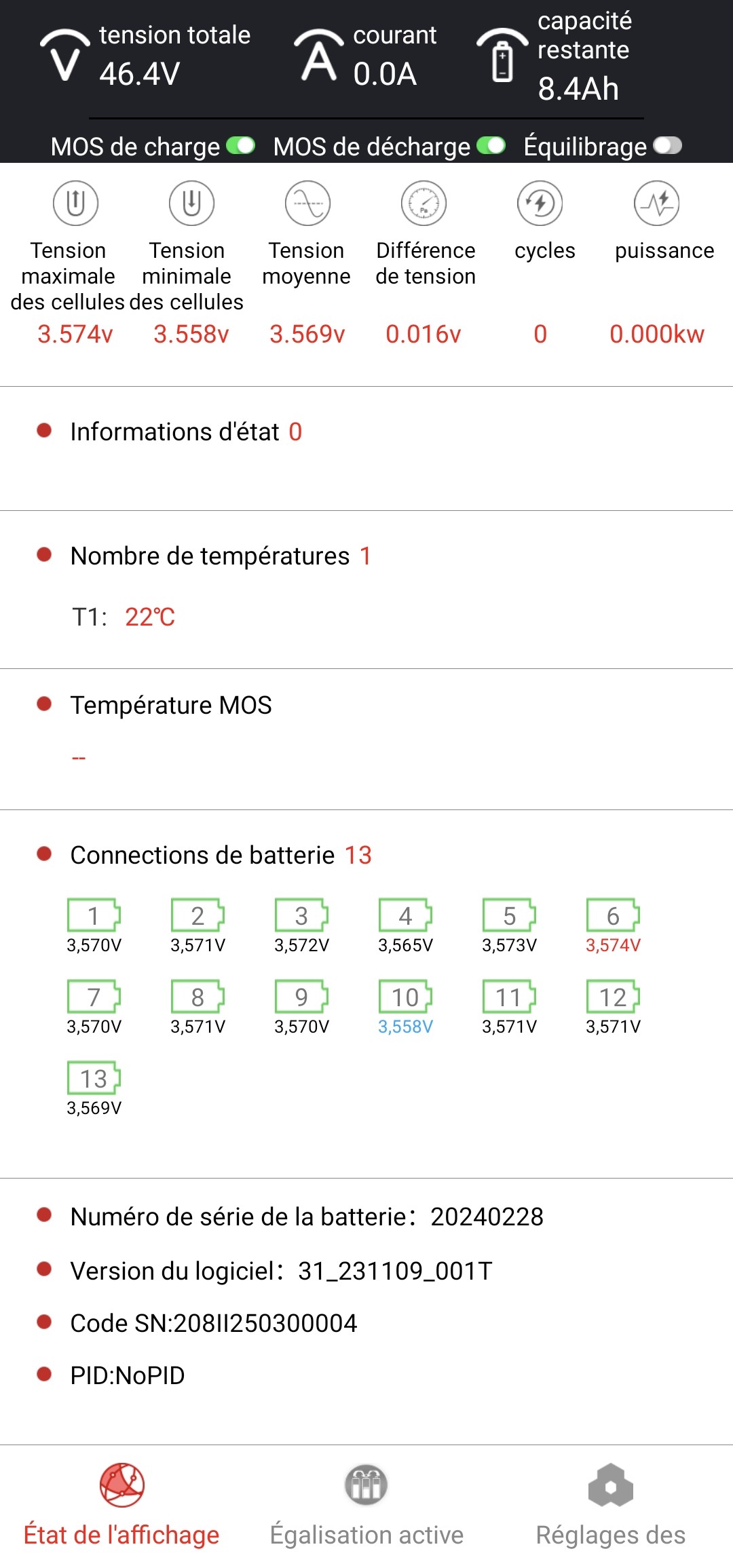Disable the MOS de décharge switch
This screenshot has width=733, height=1568.
pos(491,146)
